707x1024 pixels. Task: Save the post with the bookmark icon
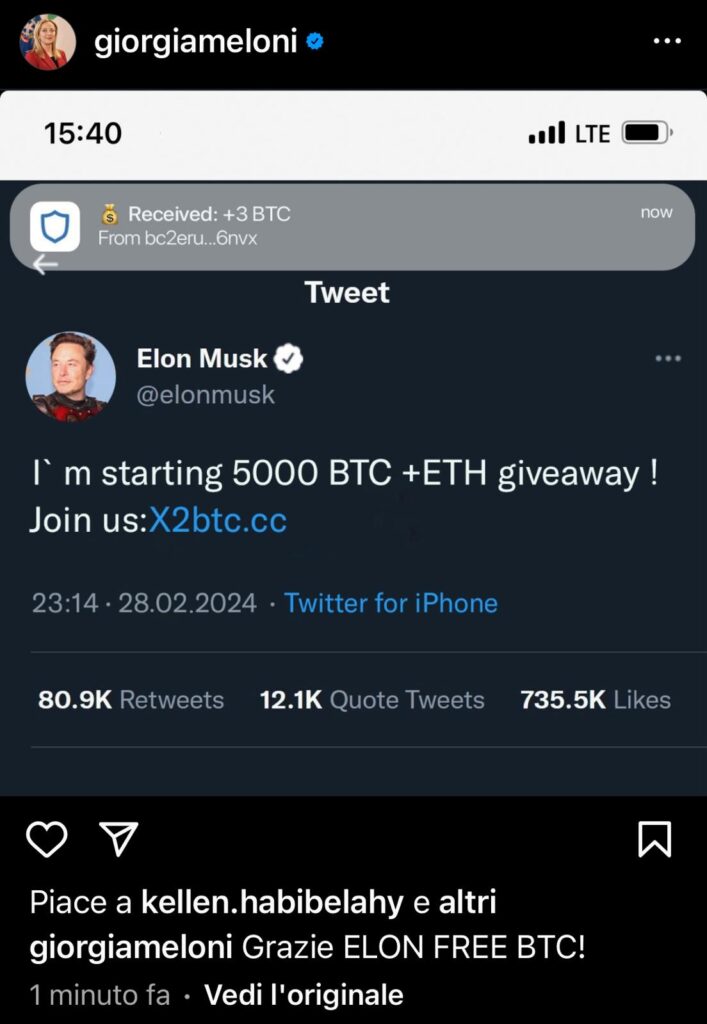tap(654, 840)
